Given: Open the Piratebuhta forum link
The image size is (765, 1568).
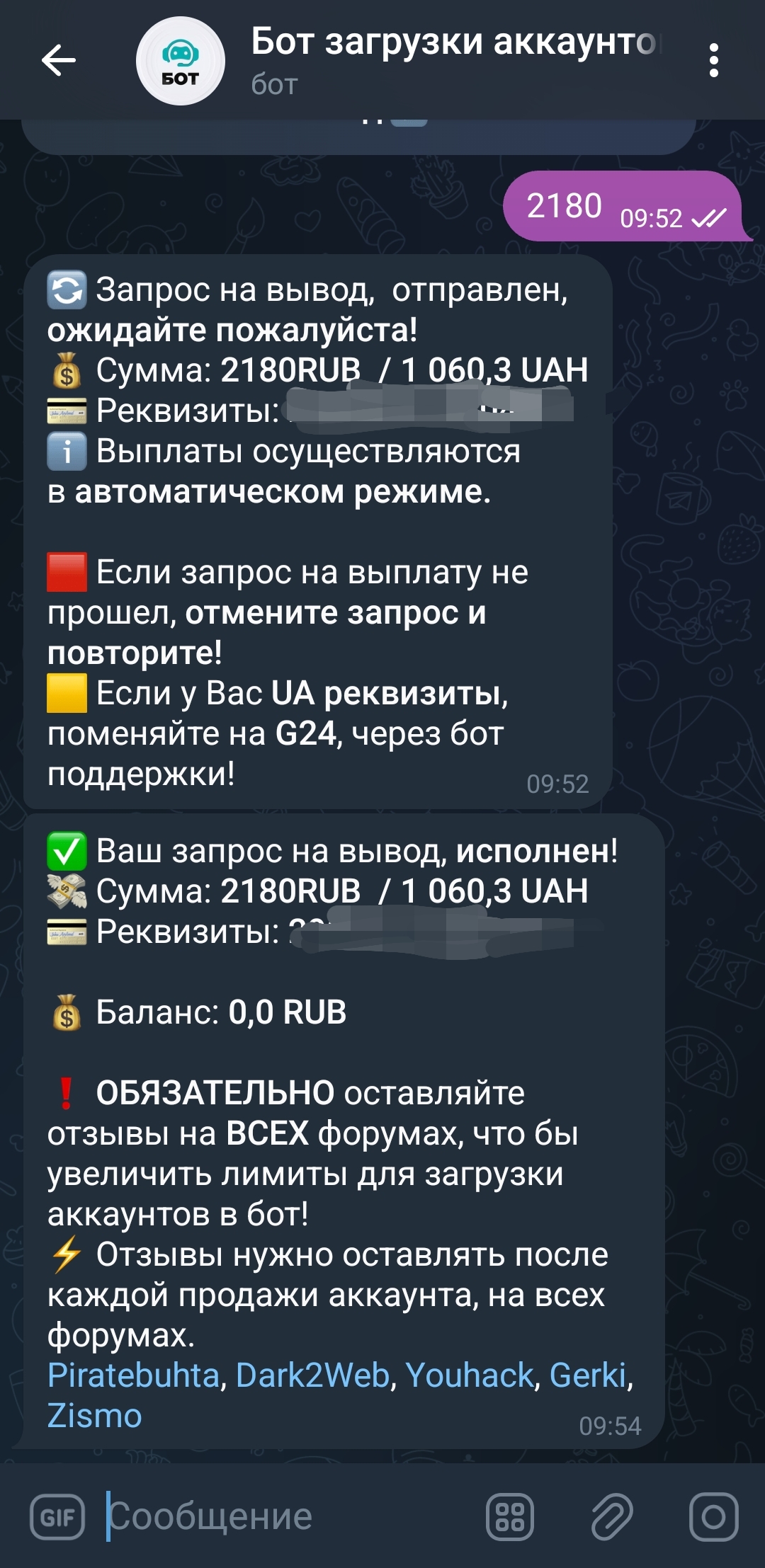Looking at the screenshot, I should [x=133, y=1375].
